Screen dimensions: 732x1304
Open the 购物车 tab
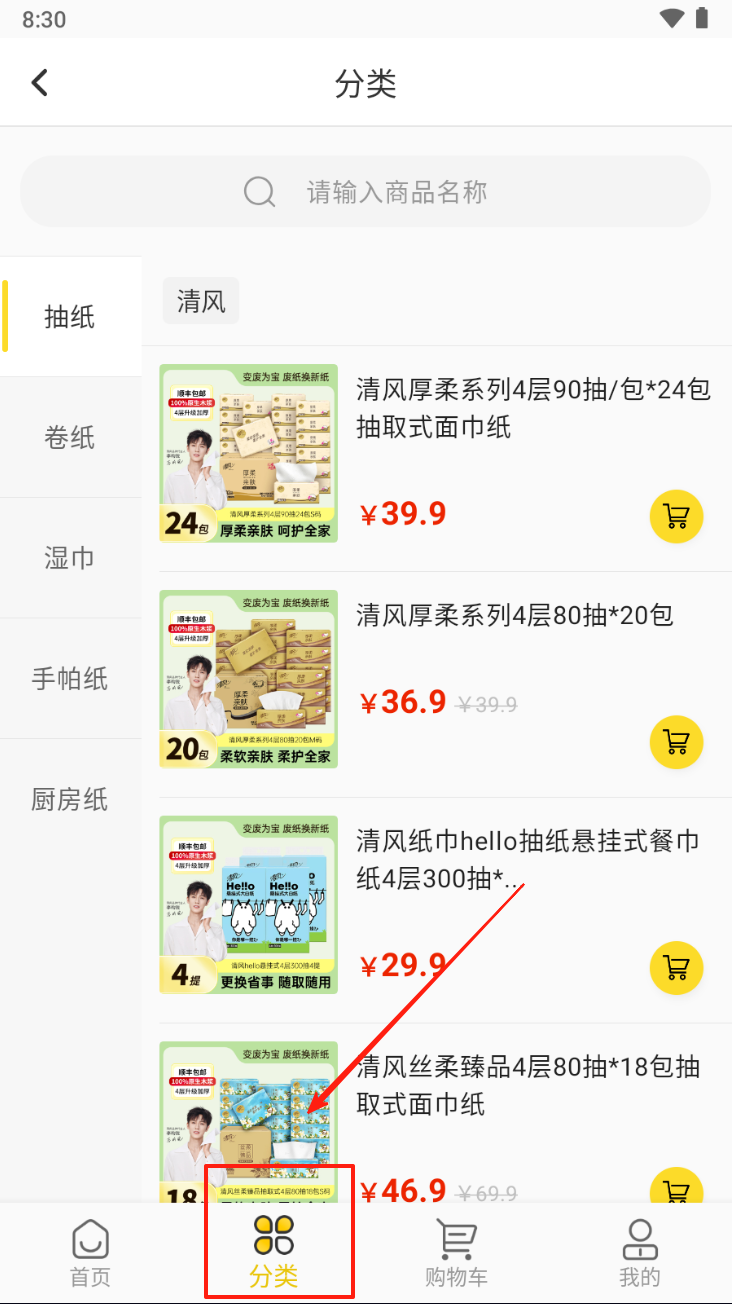point(456,1252)
